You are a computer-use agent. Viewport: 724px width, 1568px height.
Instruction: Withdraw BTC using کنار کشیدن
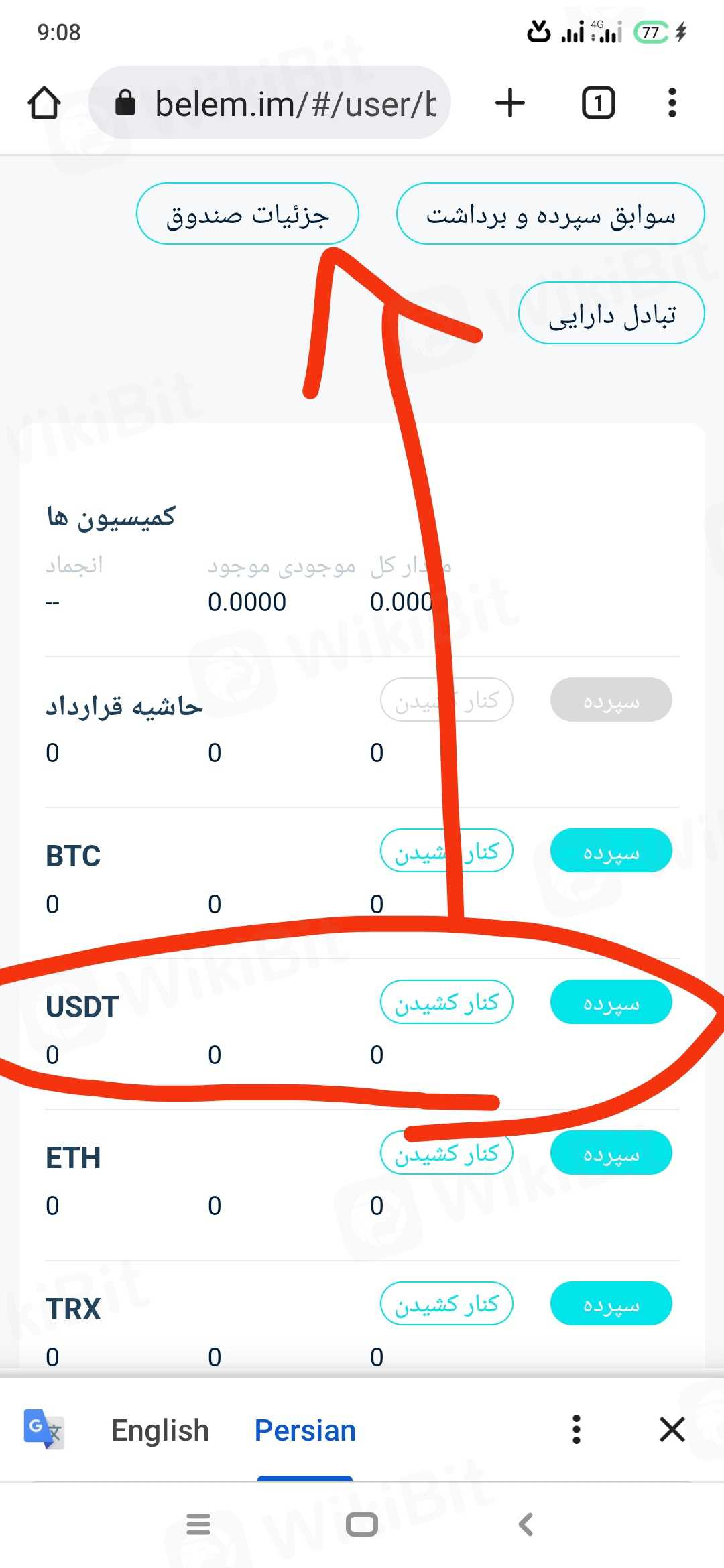446,851
